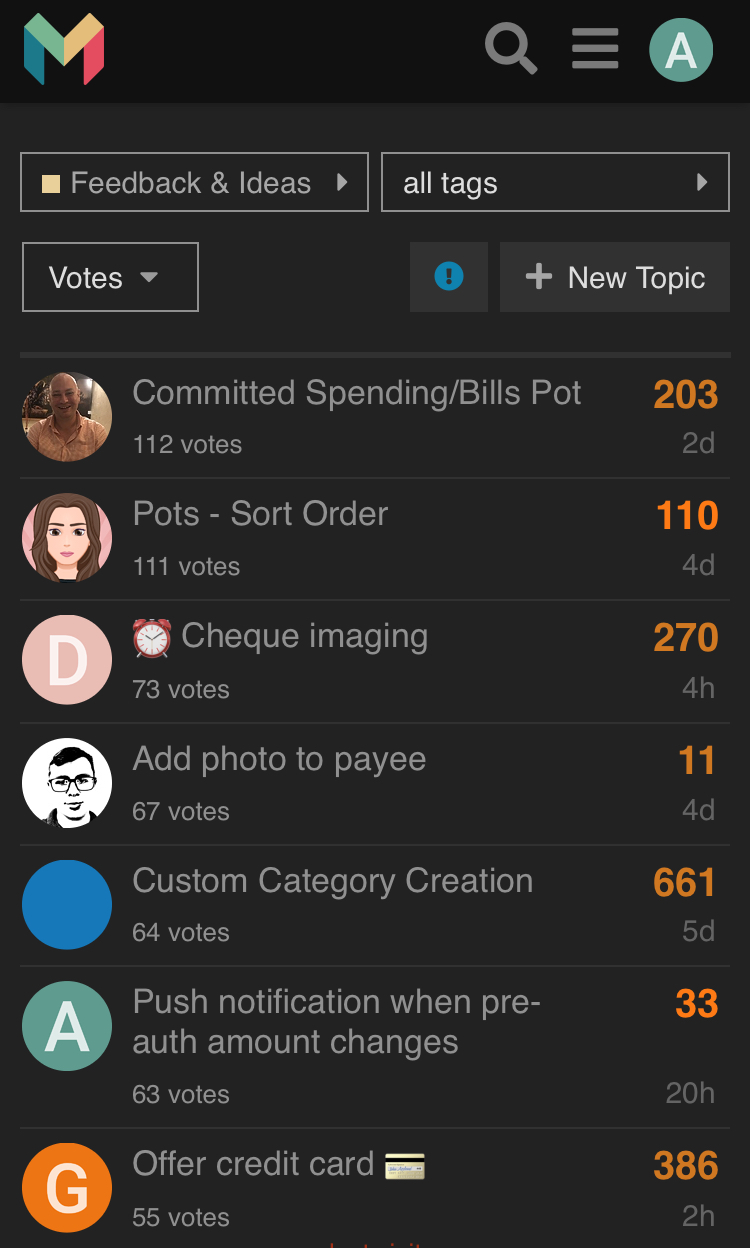Viewport: 750px width, 1248px height.
Task: Open the Custom Category Creation topic
Action: click(332, 882)
